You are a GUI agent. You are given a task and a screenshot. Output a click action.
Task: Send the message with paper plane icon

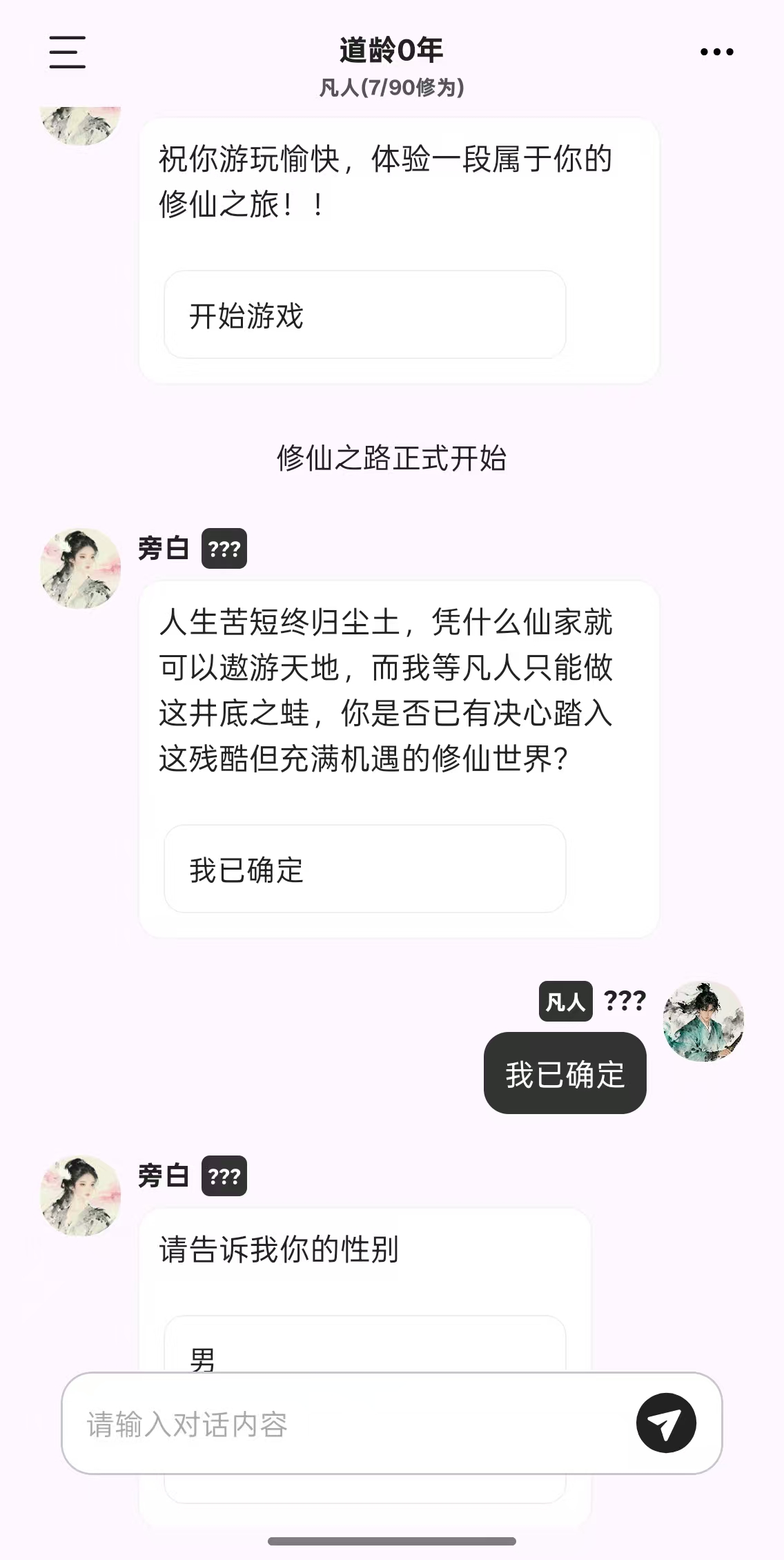(x=665, y=1423)
